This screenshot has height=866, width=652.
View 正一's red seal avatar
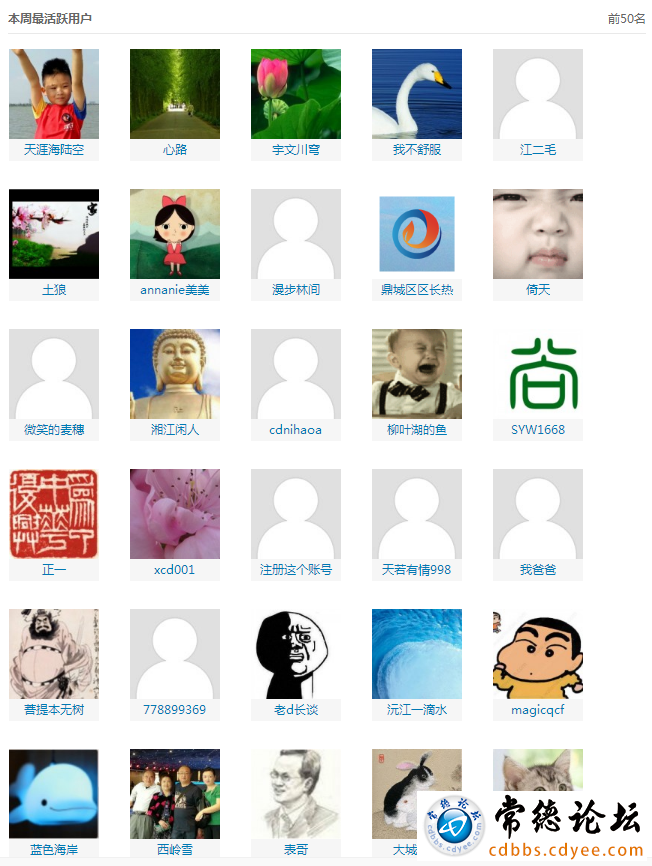point(53,514)
